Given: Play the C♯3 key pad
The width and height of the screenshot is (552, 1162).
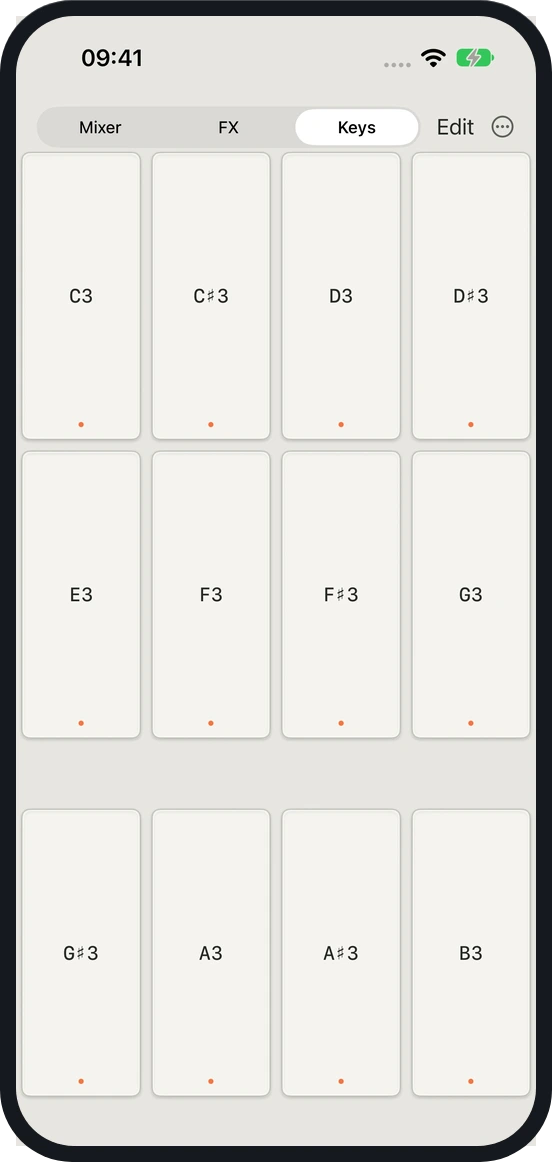Looking at the screenshot, I should pos(211,296).
